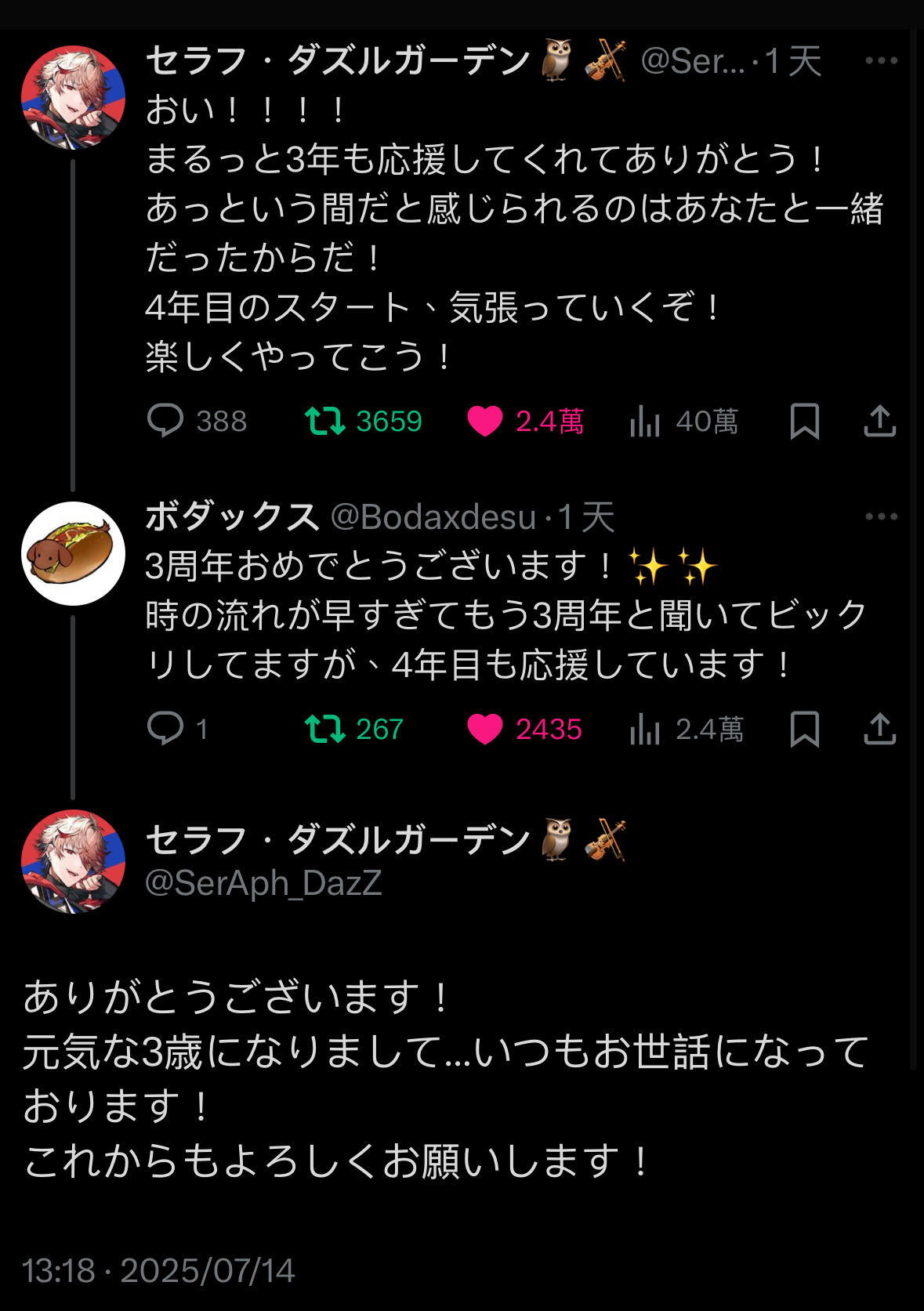924x1311 pixels.
Task: Open the overflow menu on セラフ's first tweet
Action: pyautogui.click(x=881, y=60)
